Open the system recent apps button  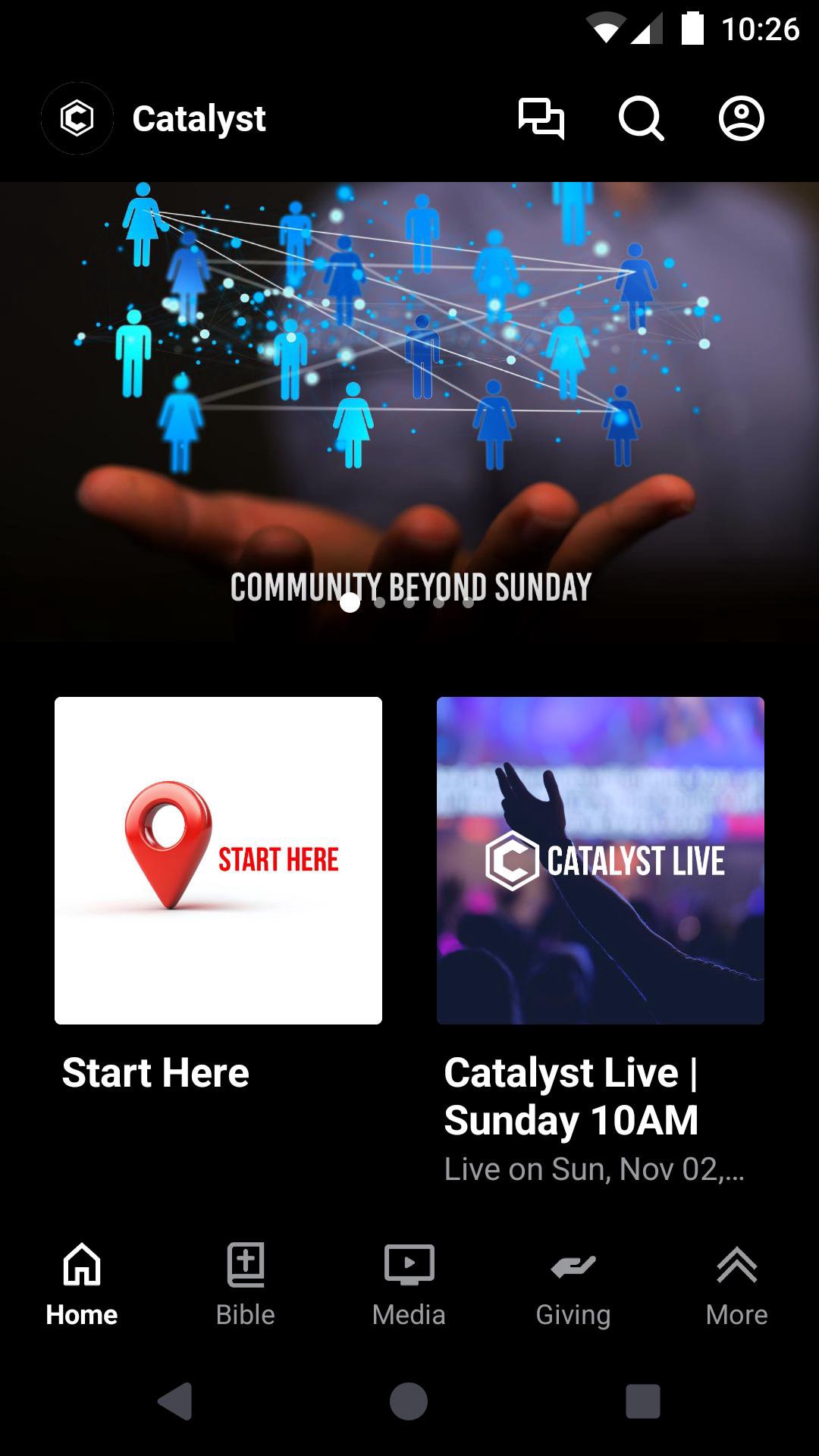642,1401
